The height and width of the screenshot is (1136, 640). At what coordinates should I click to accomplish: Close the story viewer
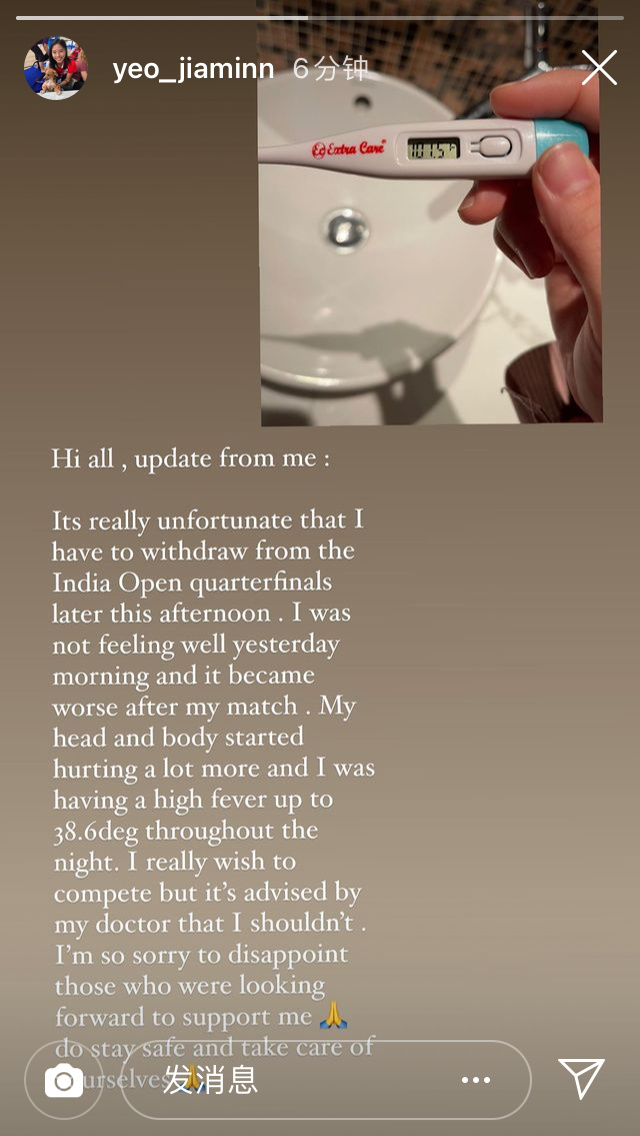pos(599,68)
